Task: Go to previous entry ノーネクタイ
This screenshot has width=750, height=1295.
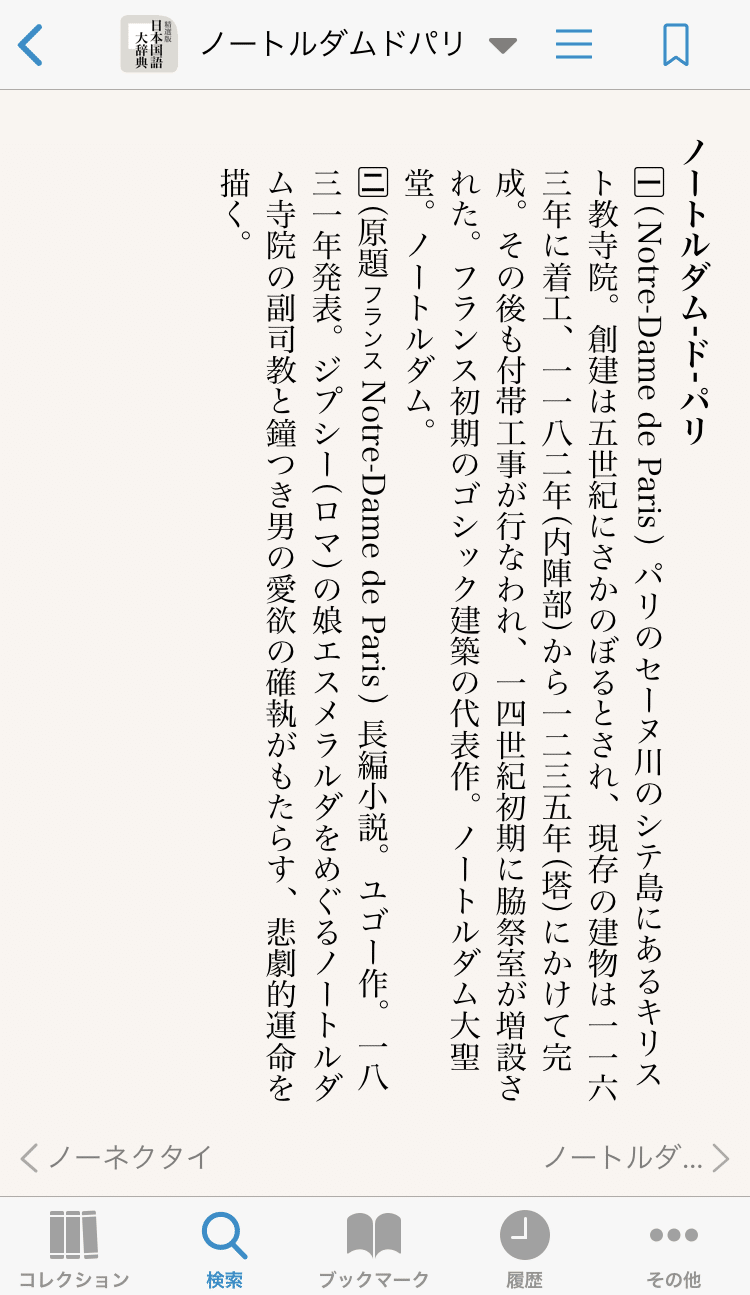Action: tap(116, 1158)
